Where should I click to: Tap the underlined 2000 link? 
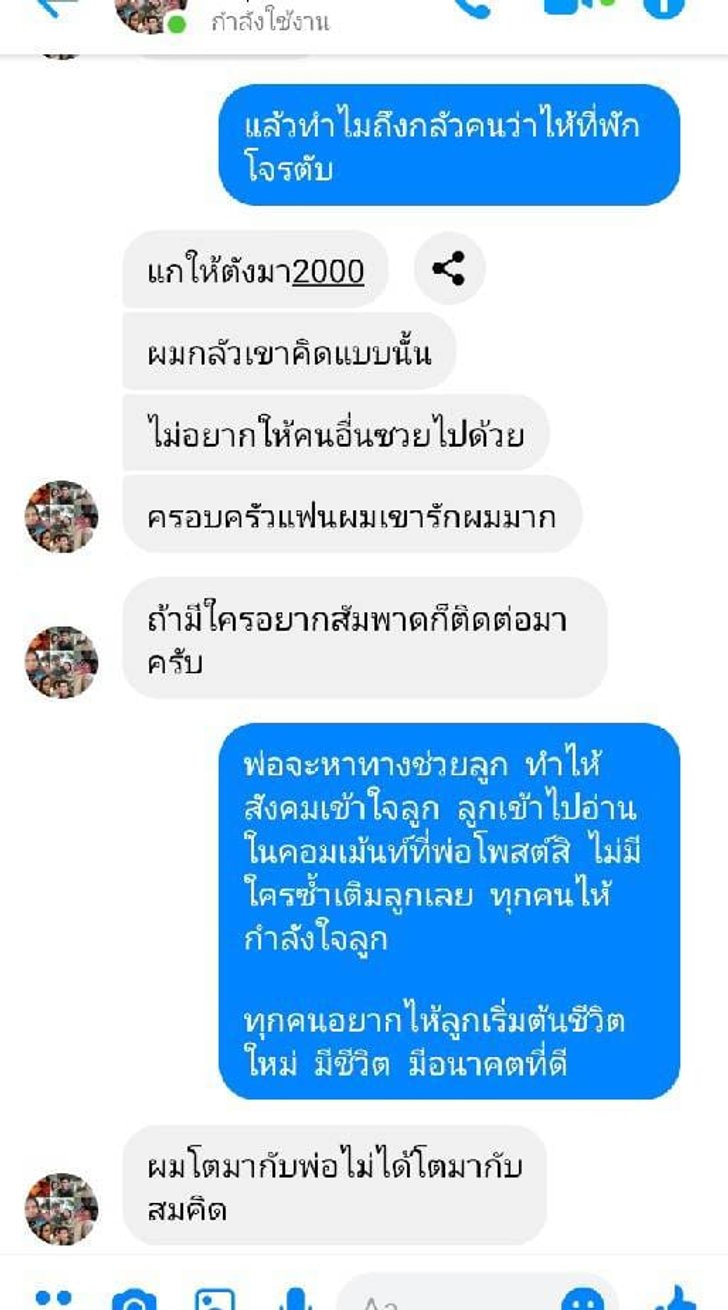[328, 272]
